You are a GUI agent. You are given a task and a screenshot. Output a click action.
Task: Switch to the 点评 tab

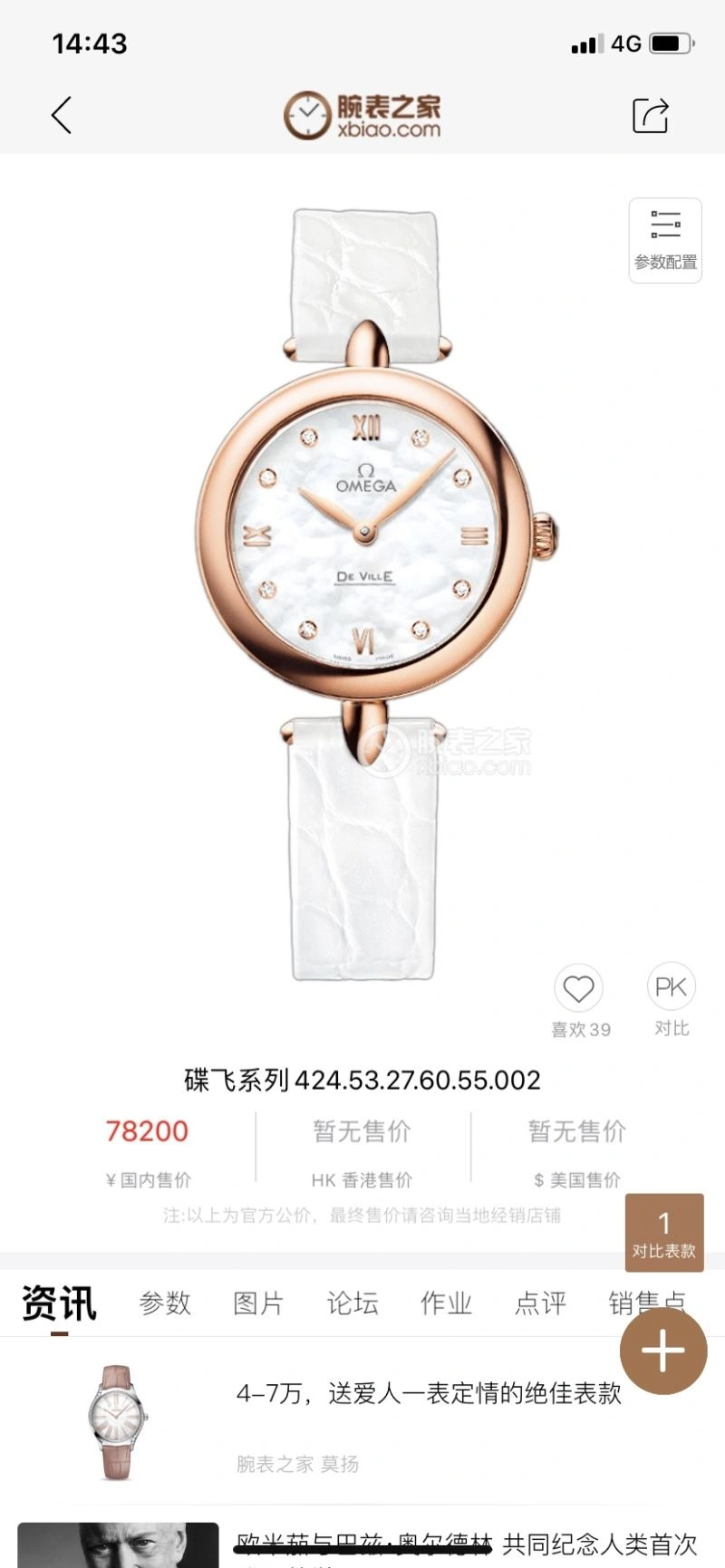click(540, 1303)
